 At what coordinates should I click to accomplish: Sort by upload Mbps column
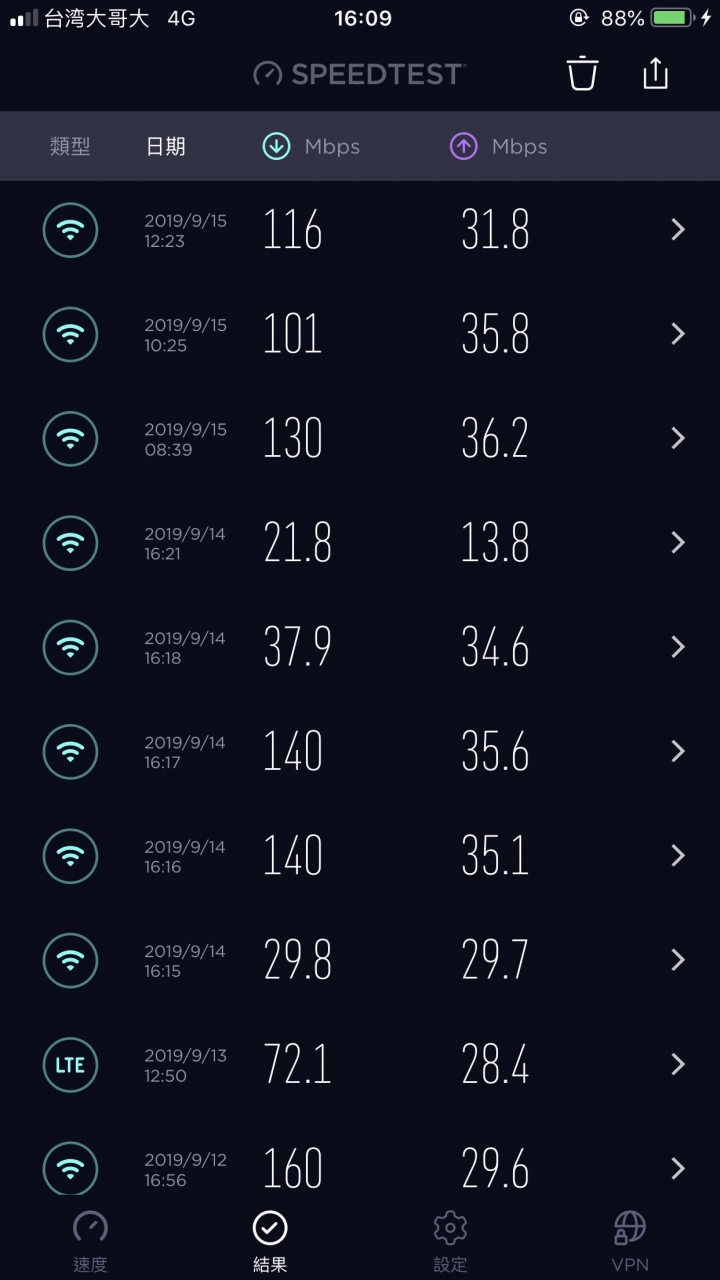(x=498, y=146)
